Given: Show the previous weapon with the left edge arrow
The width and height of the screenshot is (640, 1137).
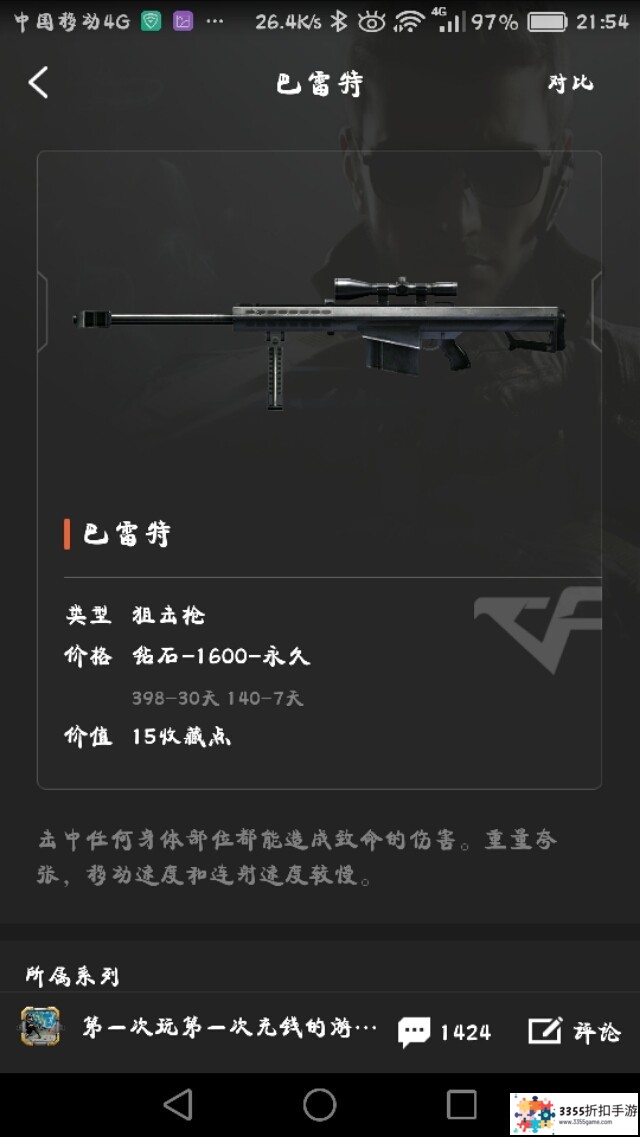Looking at the screenshot, I should pyautogui.click(x=43, y=311).
